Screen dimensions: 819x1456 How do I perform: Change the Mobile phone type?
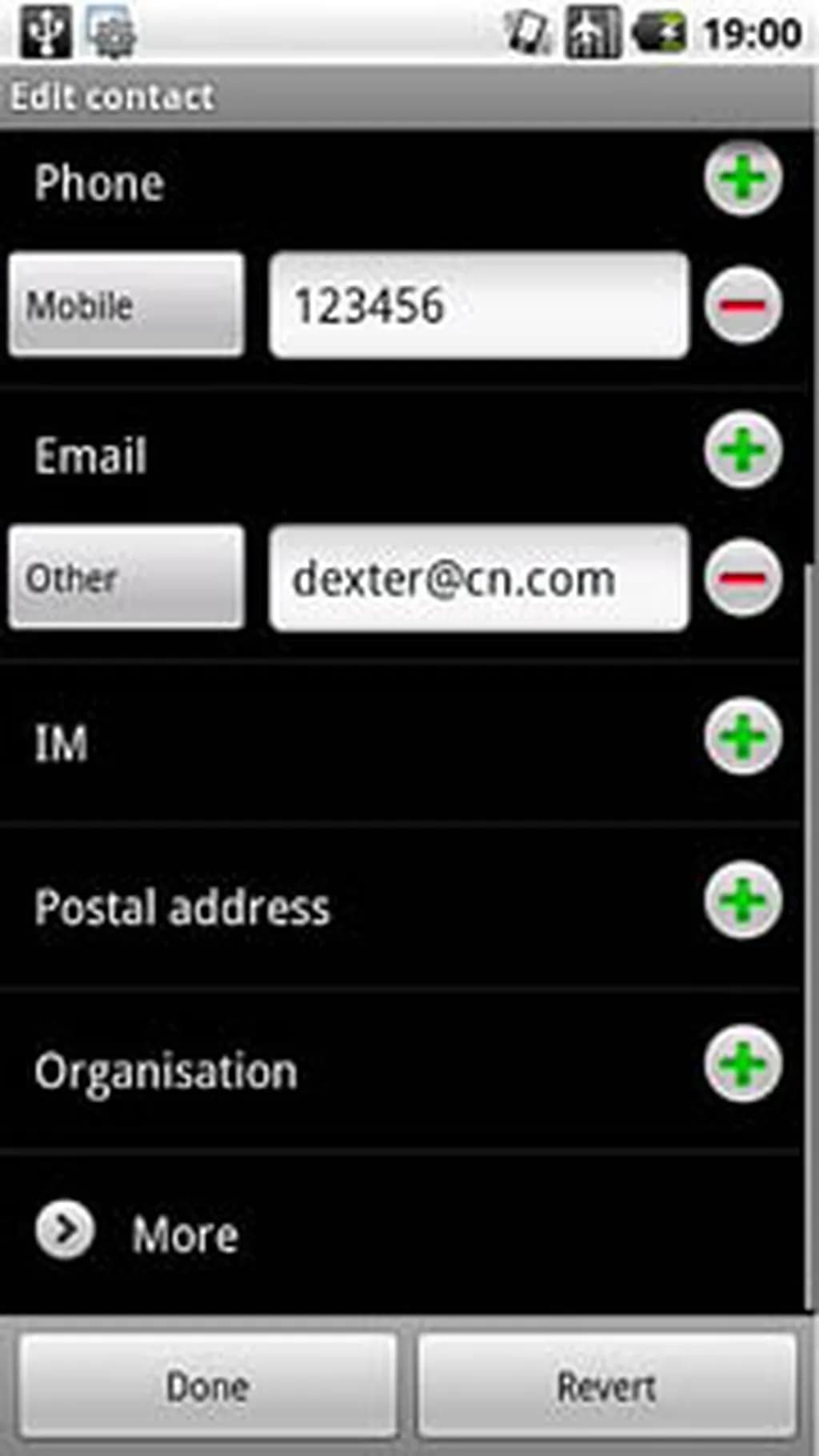pos(126,305)
